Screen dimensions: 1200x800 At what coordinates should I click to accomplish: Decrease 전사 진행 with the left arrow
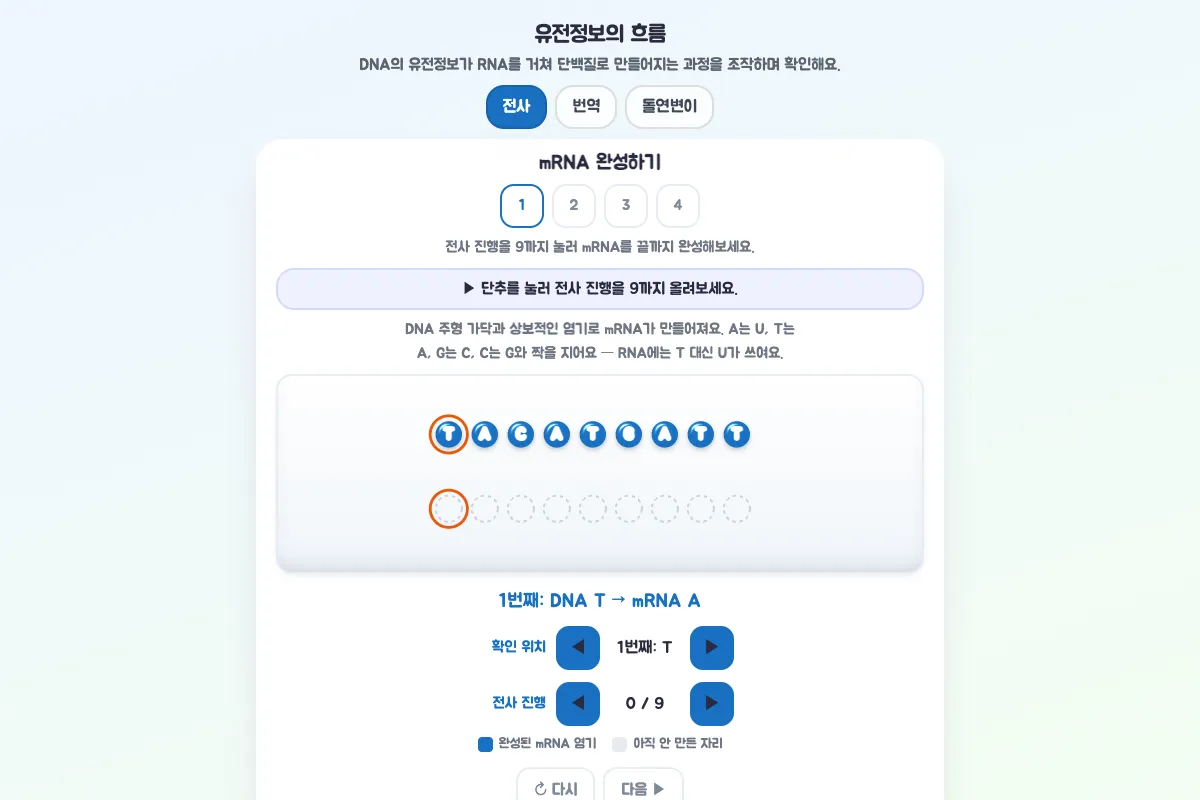[x=578, y=704]
